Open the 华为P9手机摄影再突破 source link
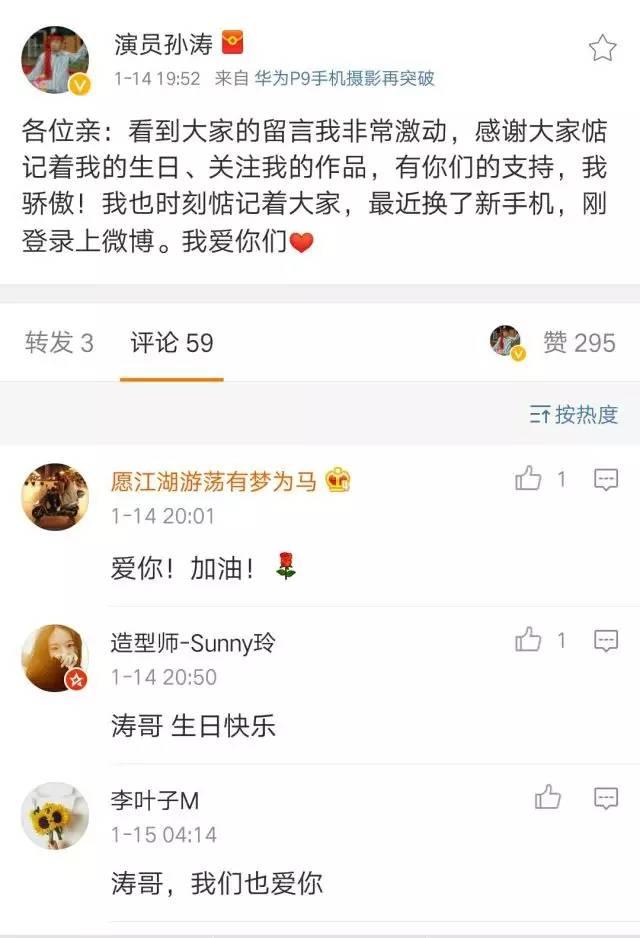This screenshot has height=938, width=640. point(344,78)
